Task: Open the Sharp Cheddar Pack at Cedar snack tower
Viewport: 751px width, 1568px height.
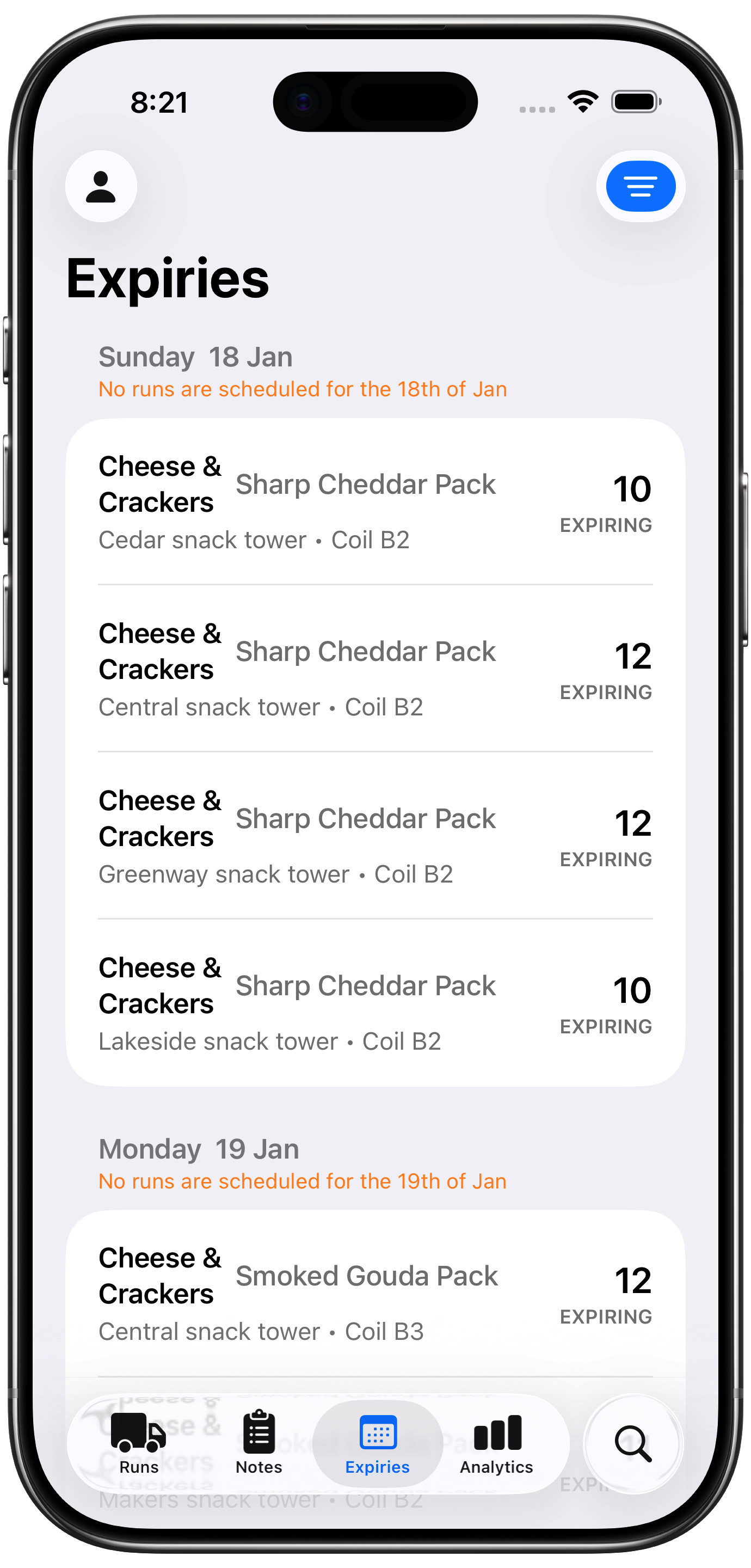Action: 374,502
